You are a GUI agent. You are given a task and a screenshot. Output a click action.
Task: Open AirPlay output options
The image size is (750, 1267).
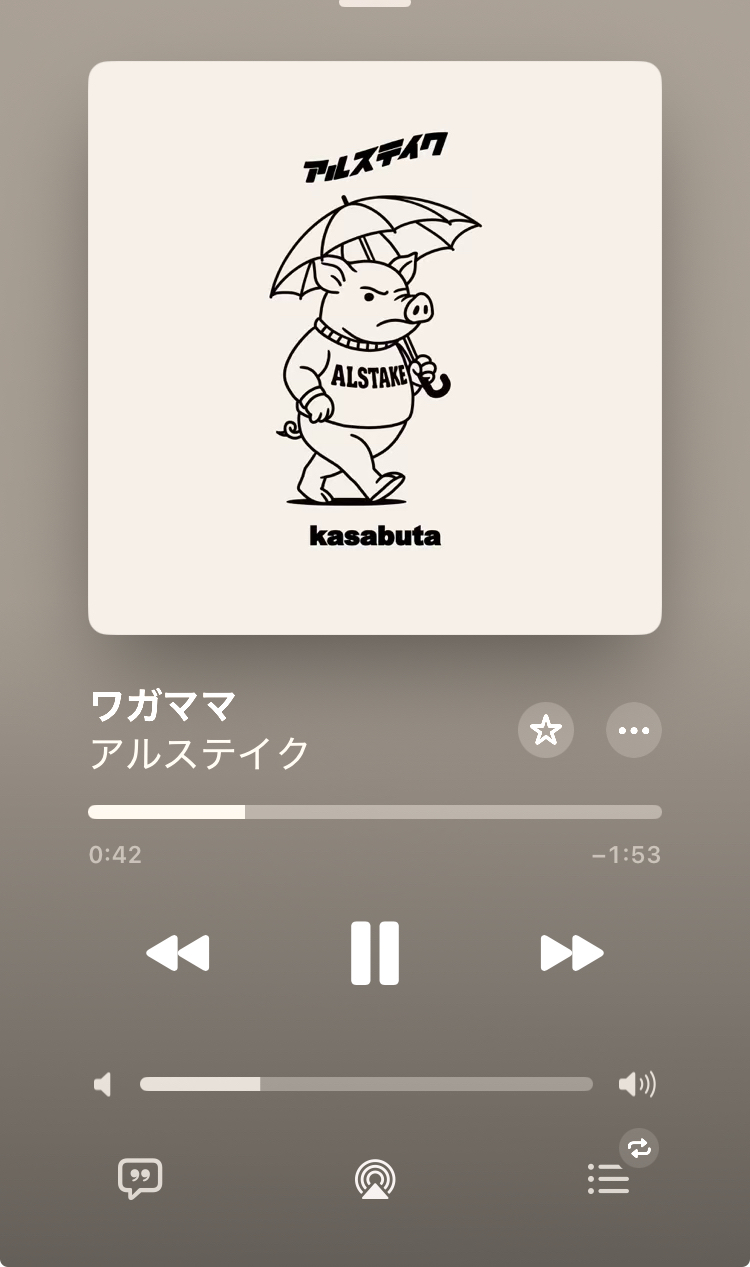point(375,1179)
